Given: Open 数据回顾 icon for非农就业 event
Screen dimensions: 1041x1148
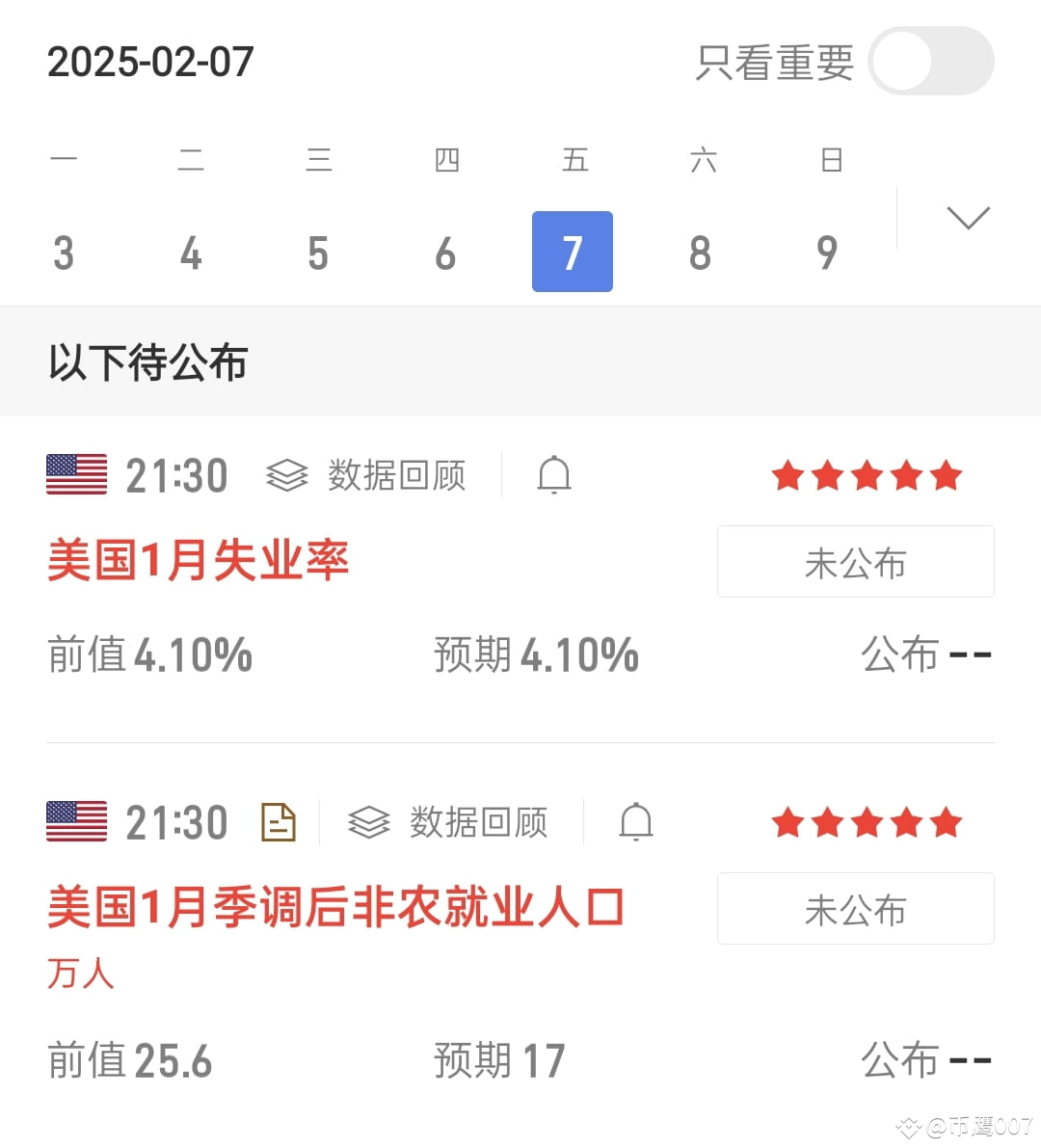Looking at the screenshot, I should click(x=369, y=821).
